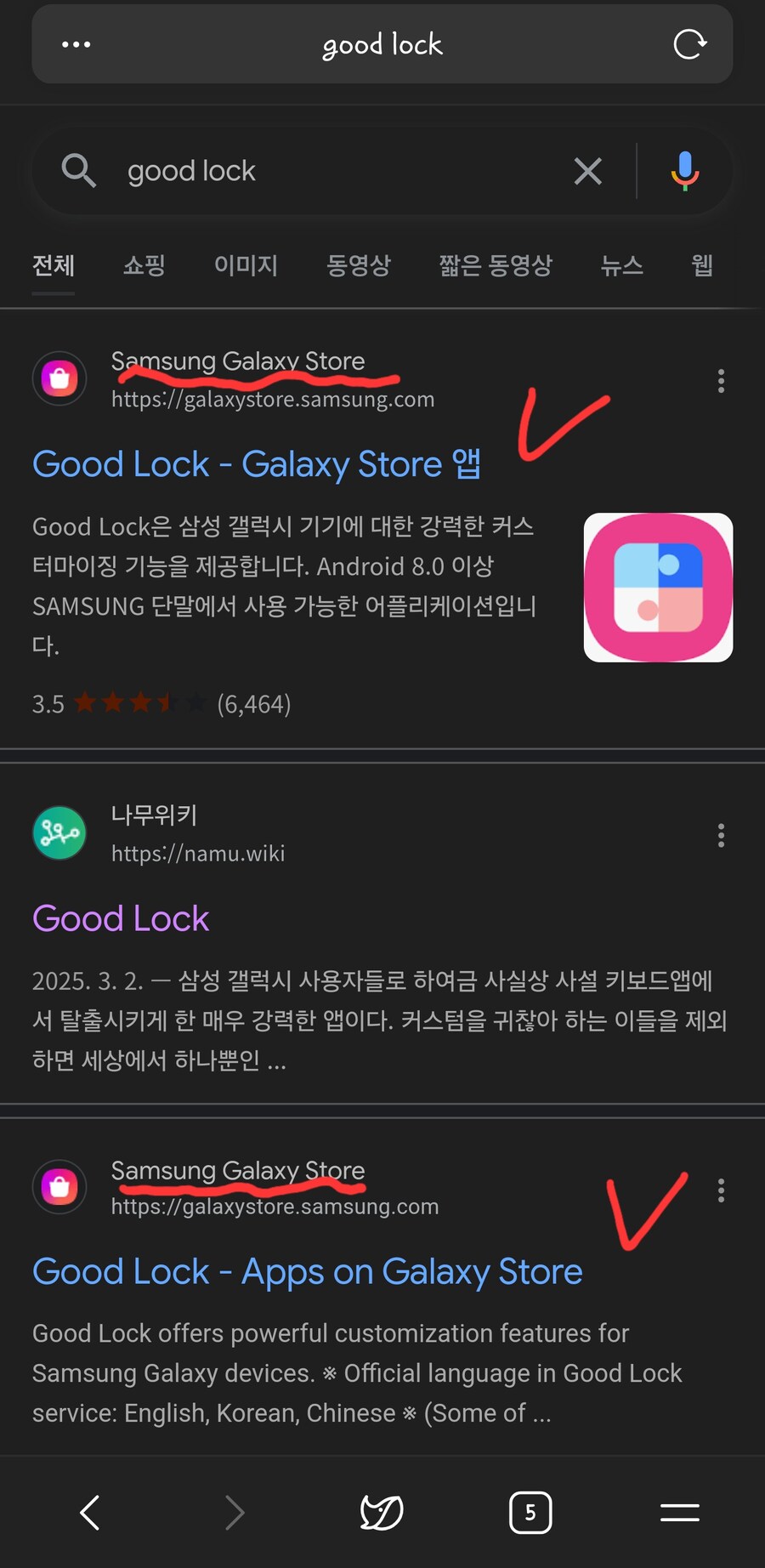The width and height of the screenshot is (765, 1568).
Task: Go back to the previous page
Action: pyautogui.click(x=90, y=1513)
